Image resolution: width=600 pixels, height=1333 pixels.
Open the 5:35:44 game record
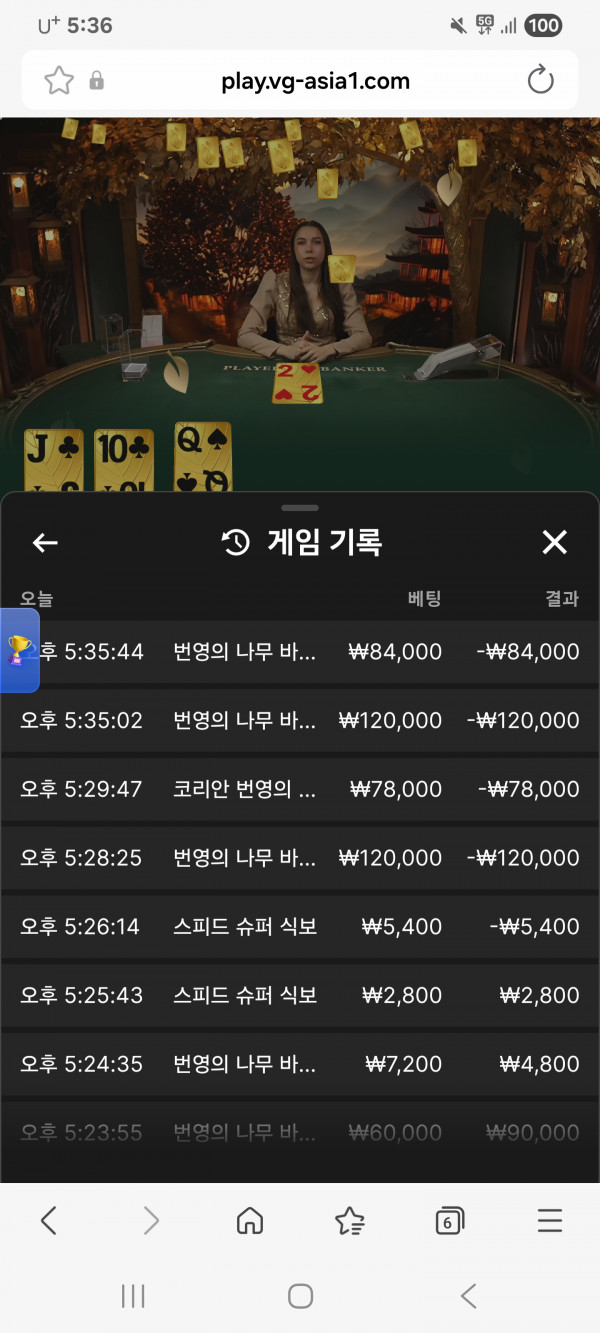[300, 652]
